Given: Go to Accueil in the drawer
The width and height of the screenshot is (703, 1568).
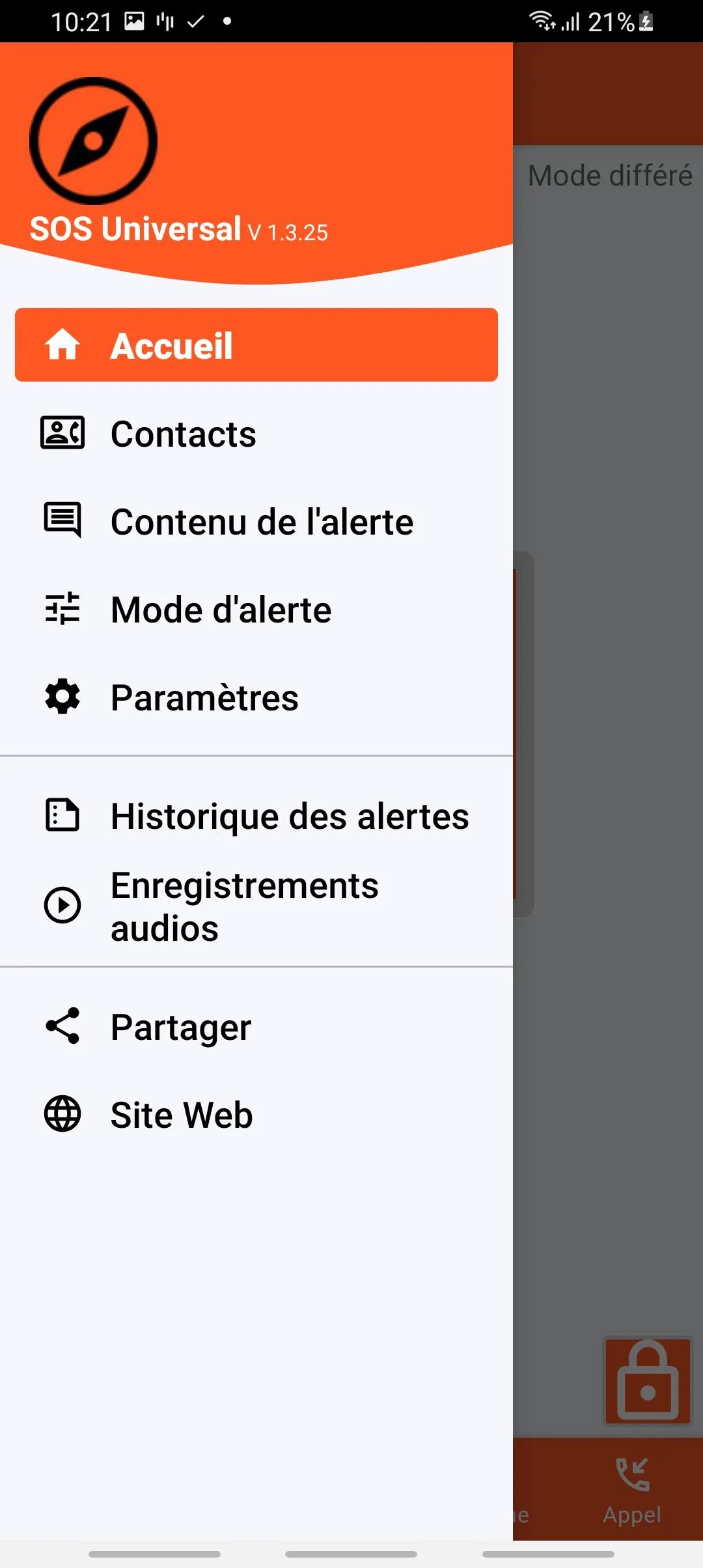Looking at the screenshot, I should [256, 345].
